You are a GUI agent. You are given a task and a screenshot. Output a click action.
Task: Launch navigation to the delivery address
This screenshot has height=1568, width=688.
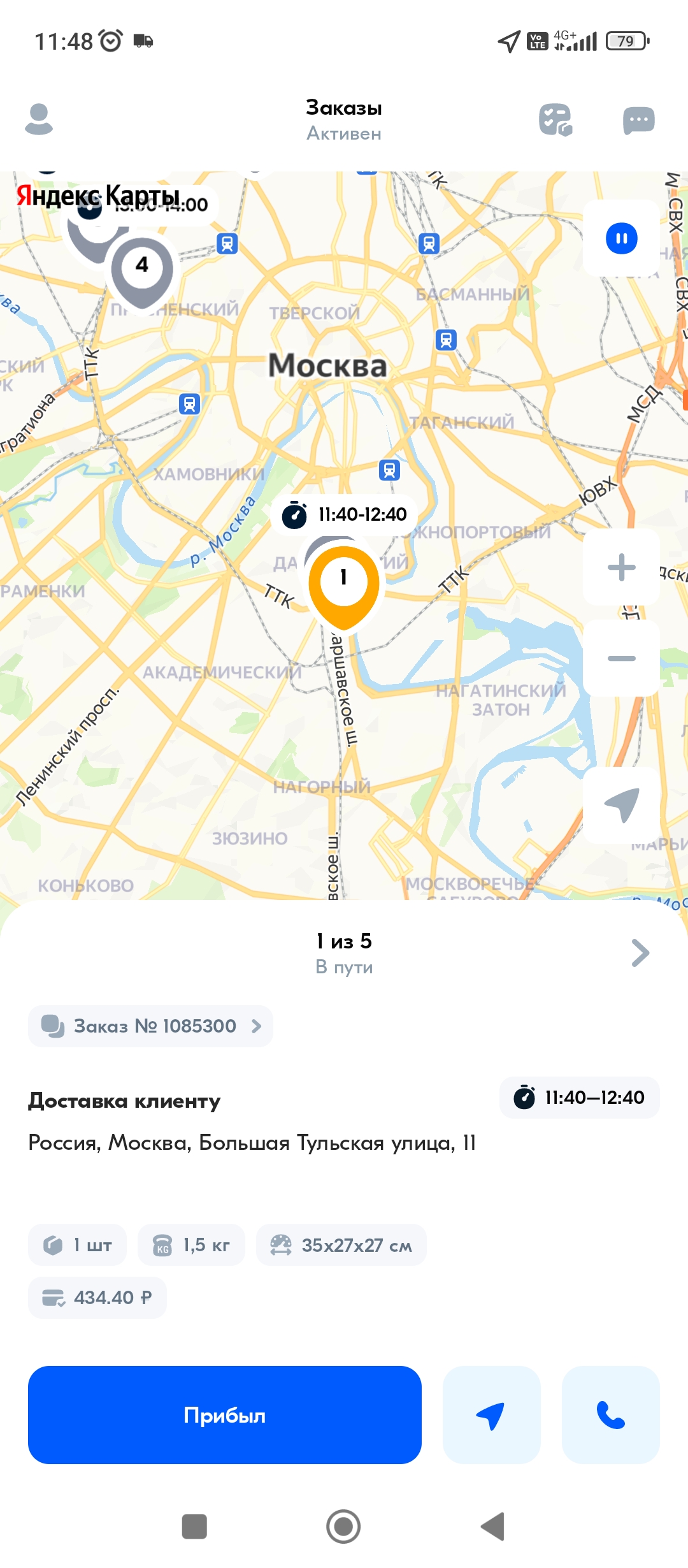tap(491, 1415)
